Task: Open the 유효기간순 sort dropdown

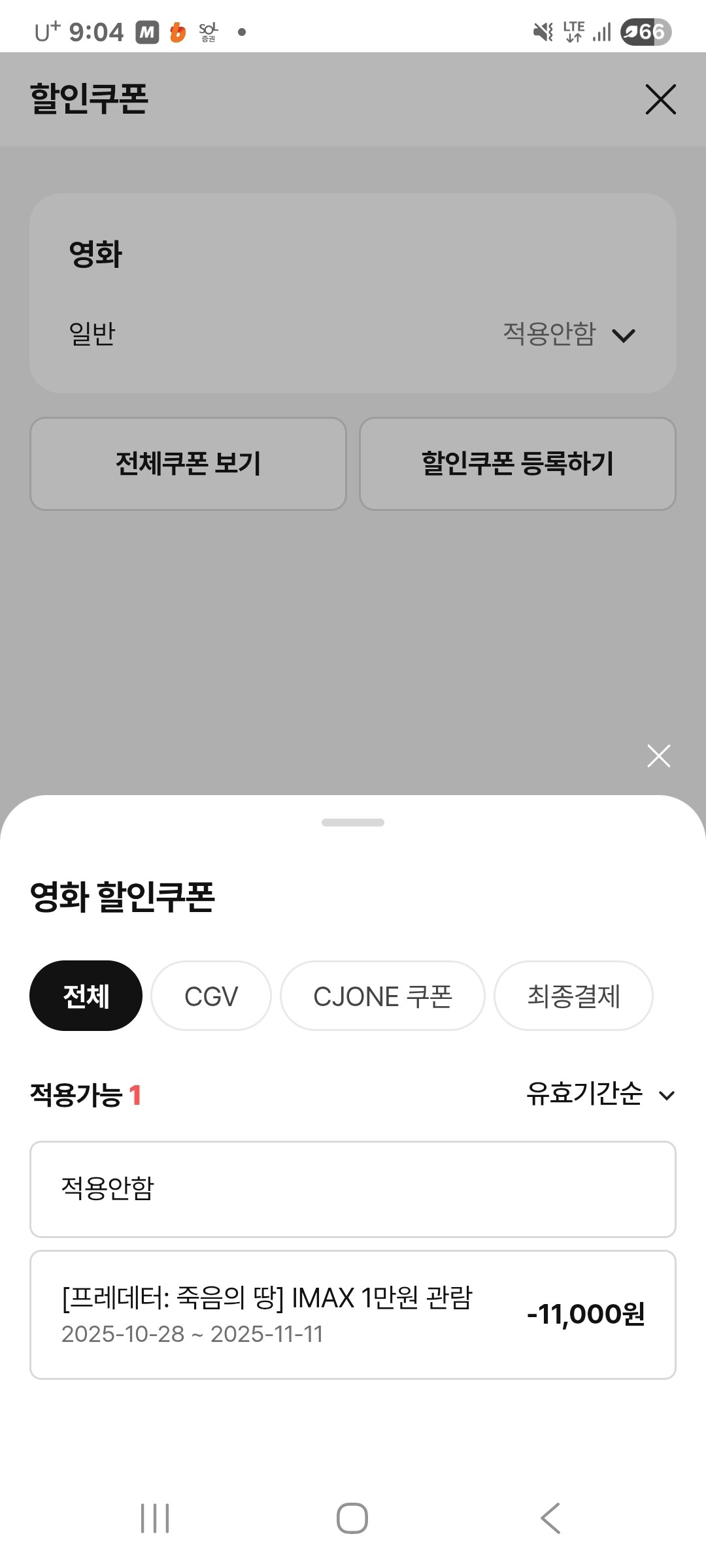Action: click(600, 1094)
